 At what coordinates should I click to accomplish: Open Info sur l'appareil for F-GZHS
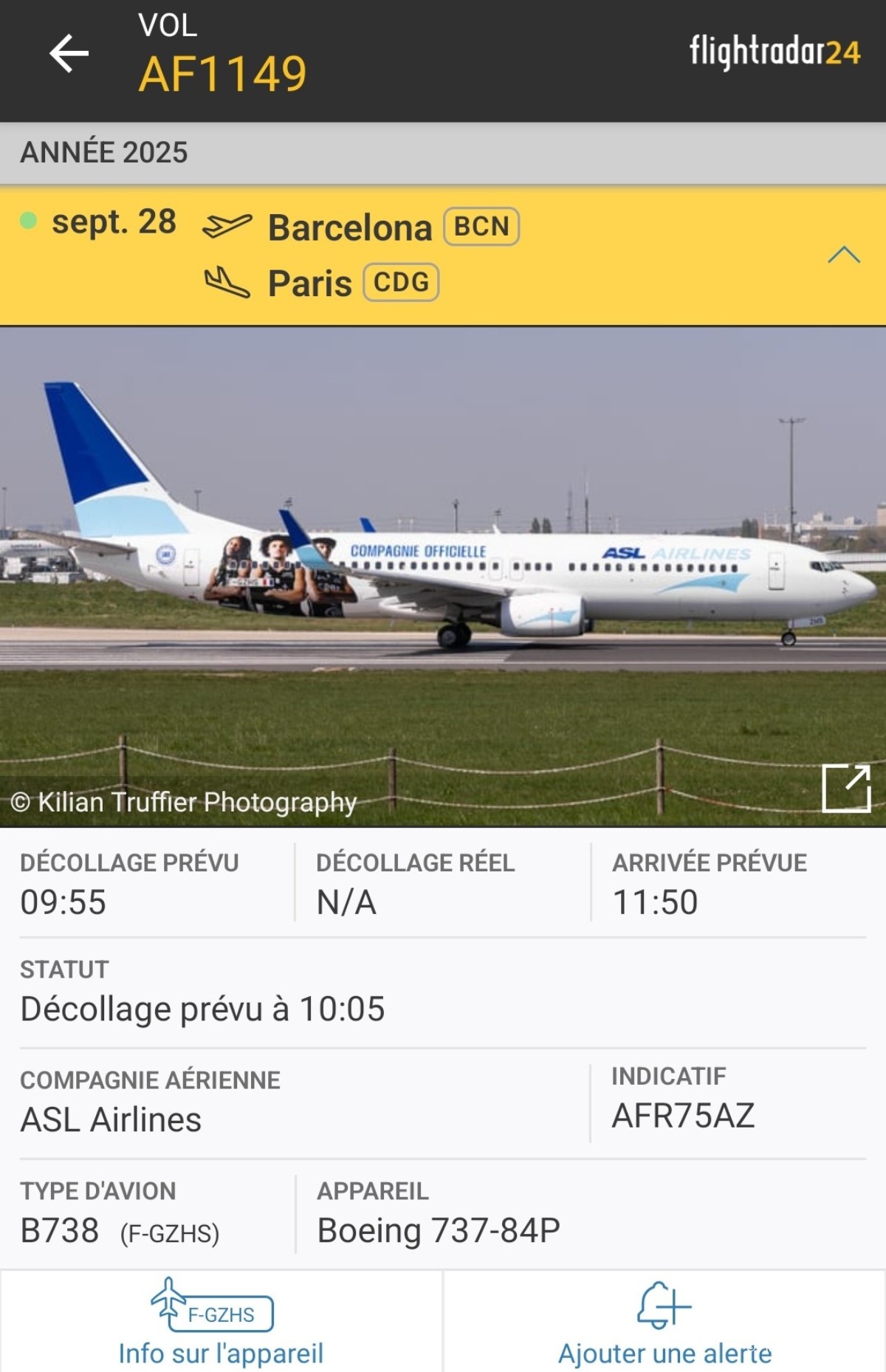(x=221, y=1323)
